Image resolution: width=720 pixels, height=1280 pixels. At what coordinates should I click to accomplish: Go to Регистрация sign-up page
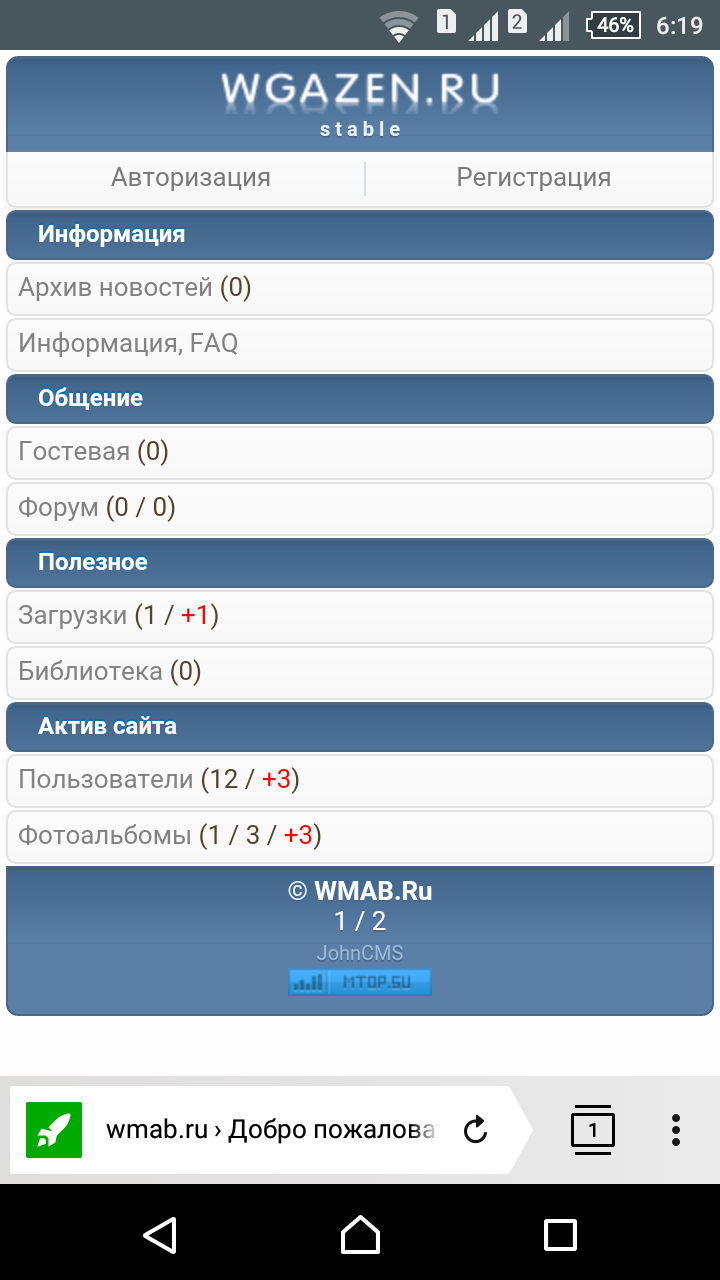533,178
